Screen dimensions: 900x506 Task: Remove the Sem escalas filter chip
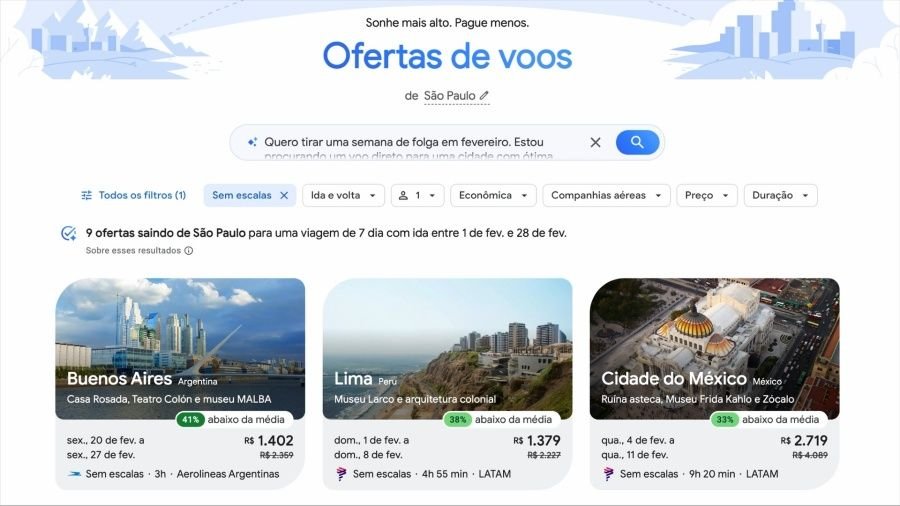284,196
